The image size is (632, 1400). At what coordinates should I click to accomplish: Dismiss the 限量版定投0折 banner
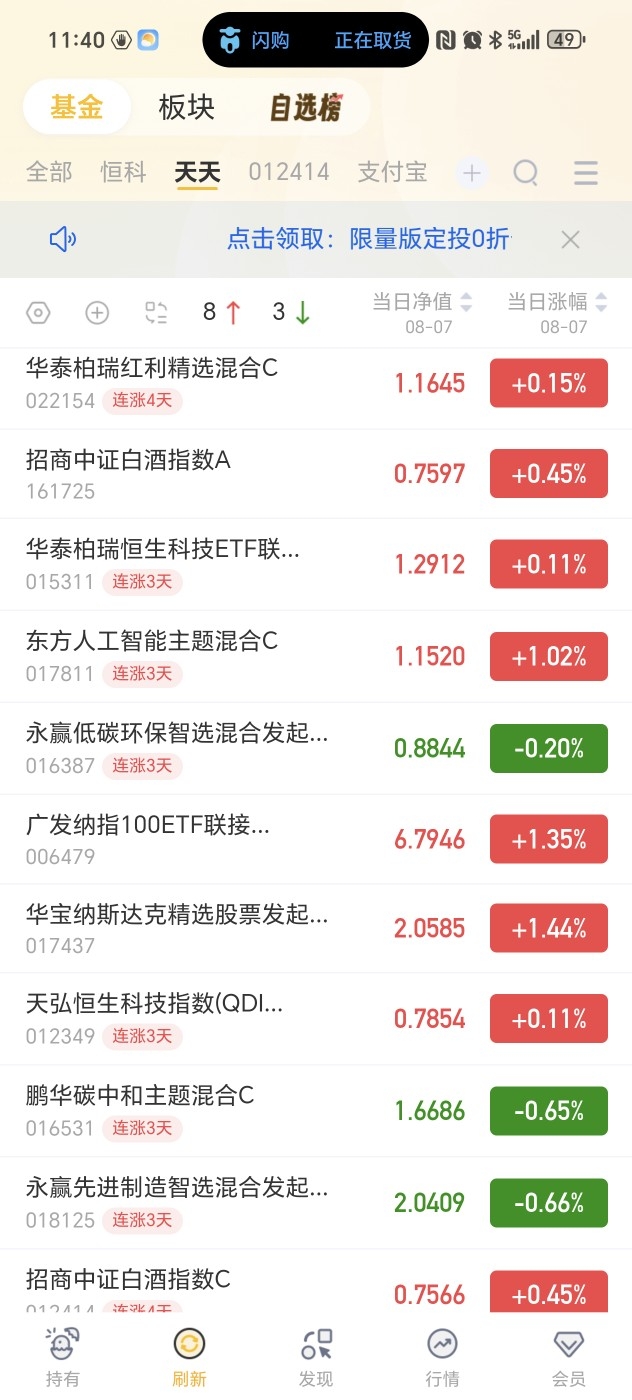(x=570, y=239)
